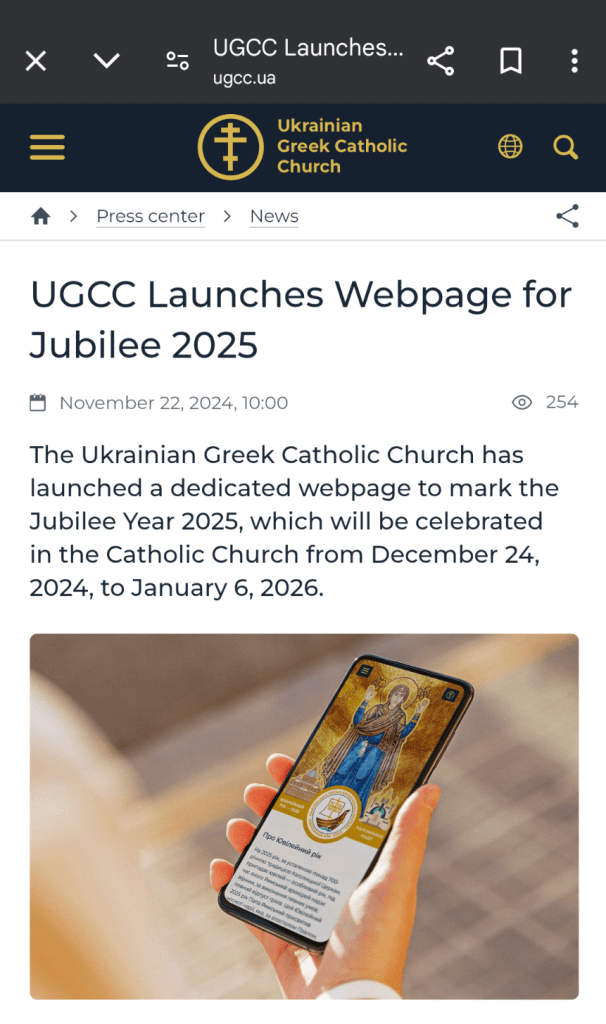Viewport: 606px width, 1024px height.
Task: Open the Press center breadcrumb link
Action: coord(150,216)
